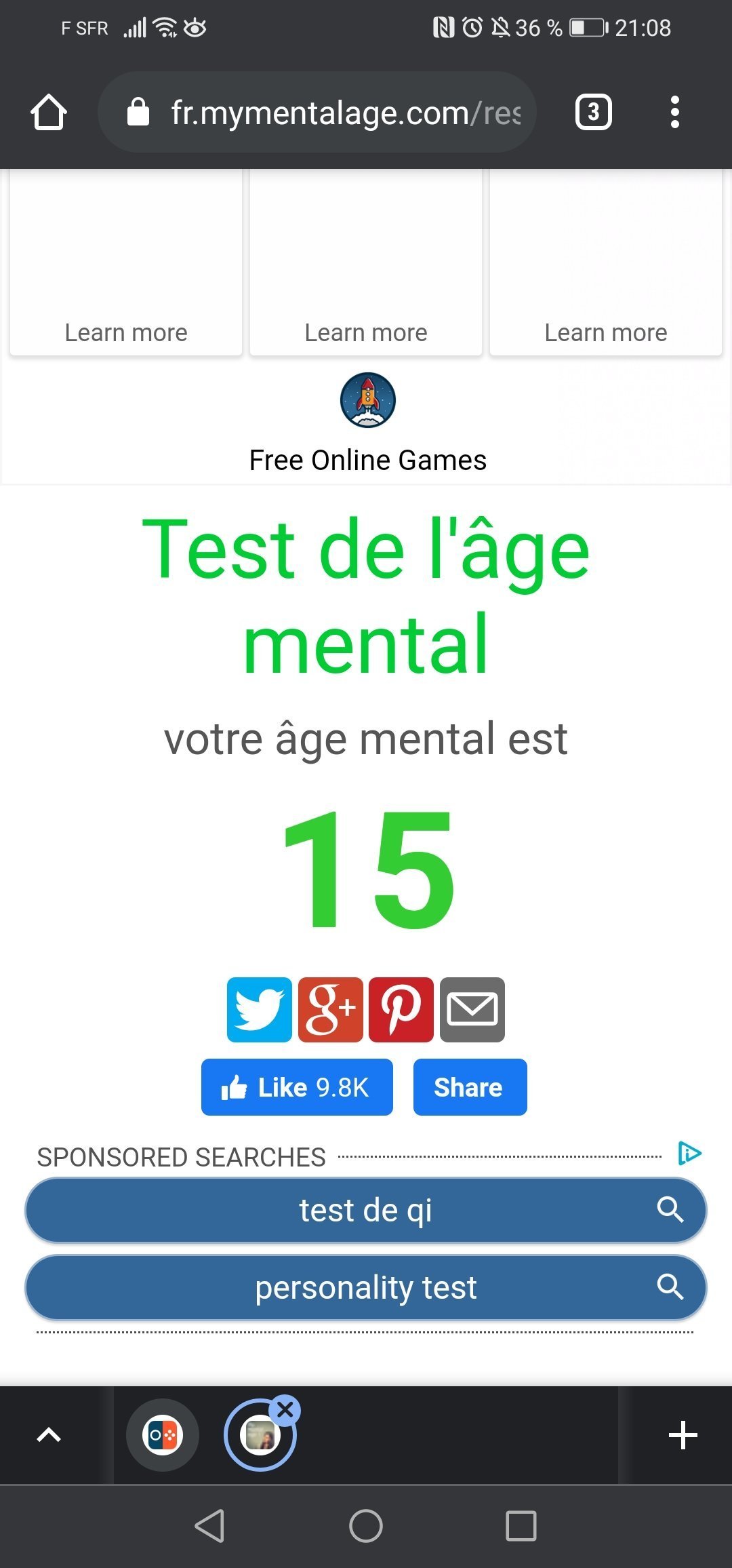Tap the address bar showing fr.mymentalage.com
Image resolution: width=732 pixels, height=1568 pixels.
(317, 112)
